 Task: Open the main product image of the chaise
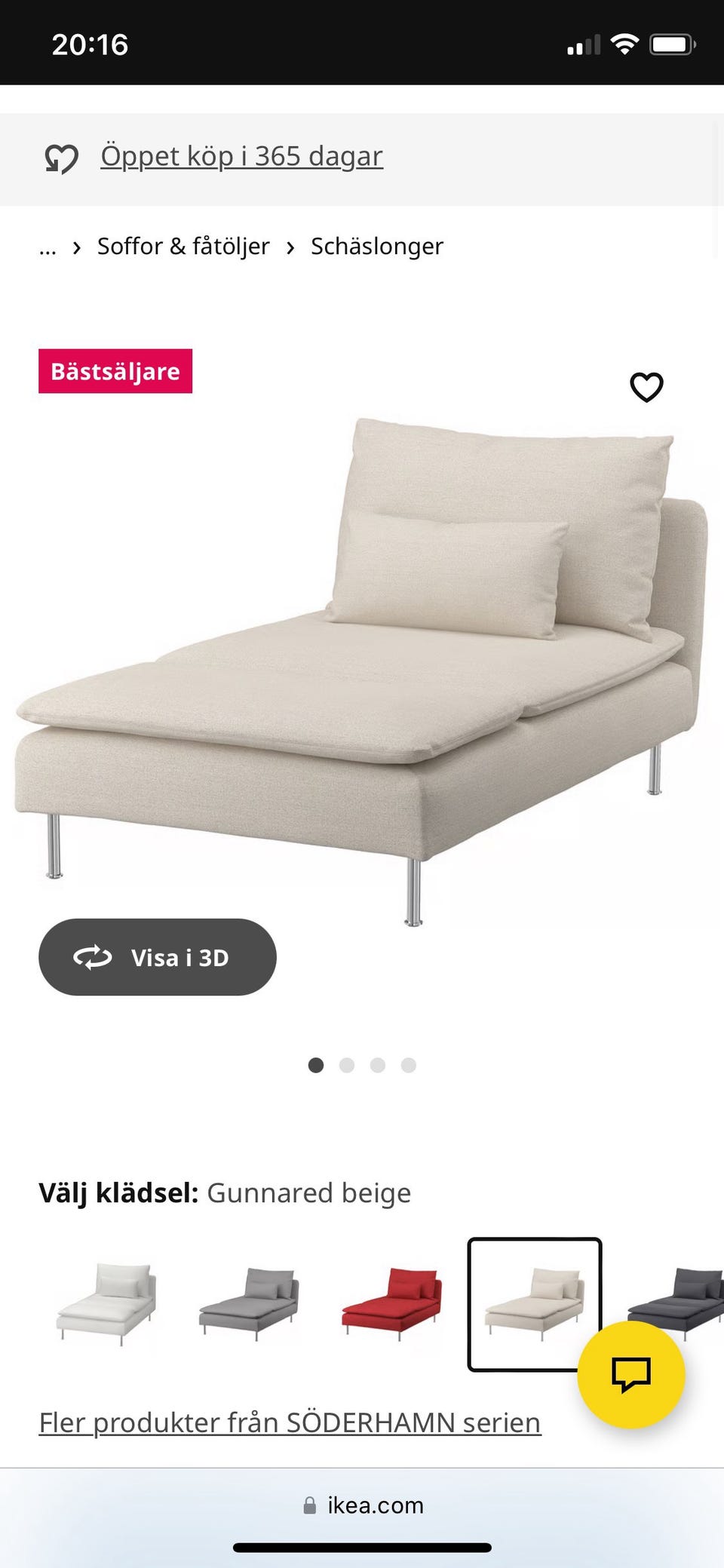362,671
